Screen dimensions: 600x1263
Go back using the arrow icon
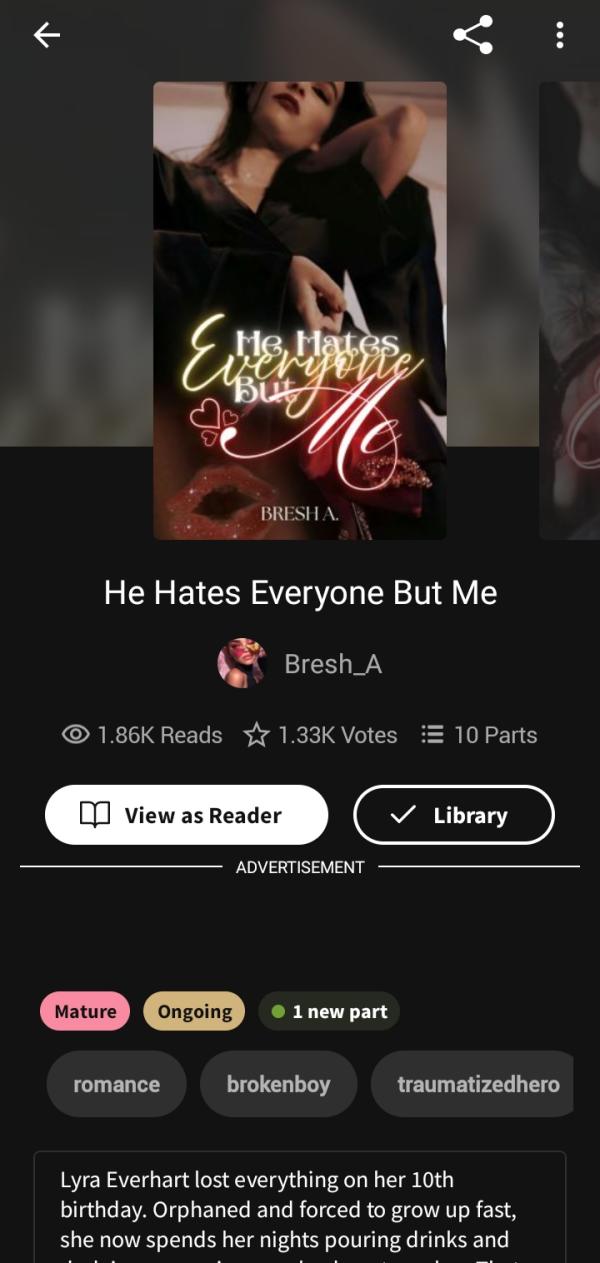(47, 35)
